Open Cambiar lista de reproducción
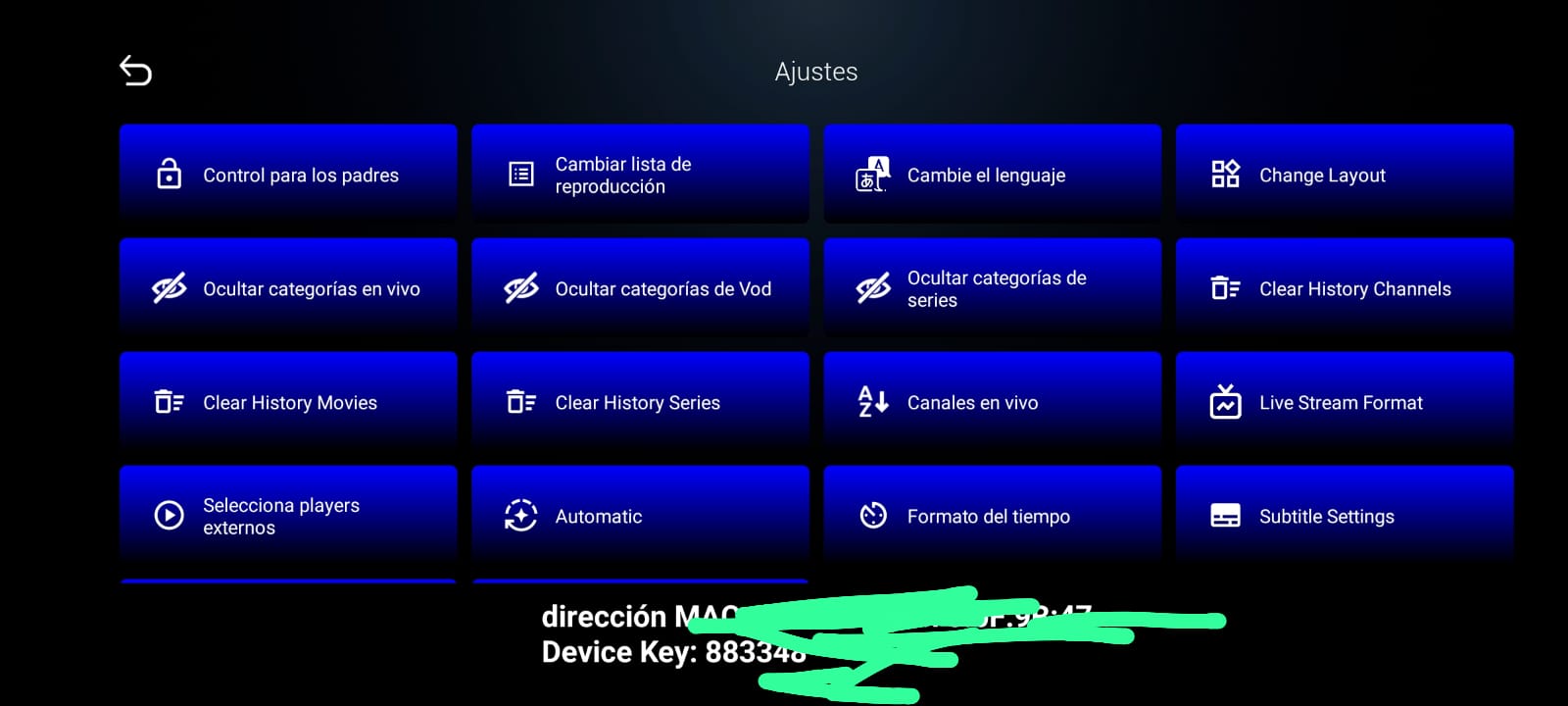Screen dimensions: 1568x706 tap(640, 175)
